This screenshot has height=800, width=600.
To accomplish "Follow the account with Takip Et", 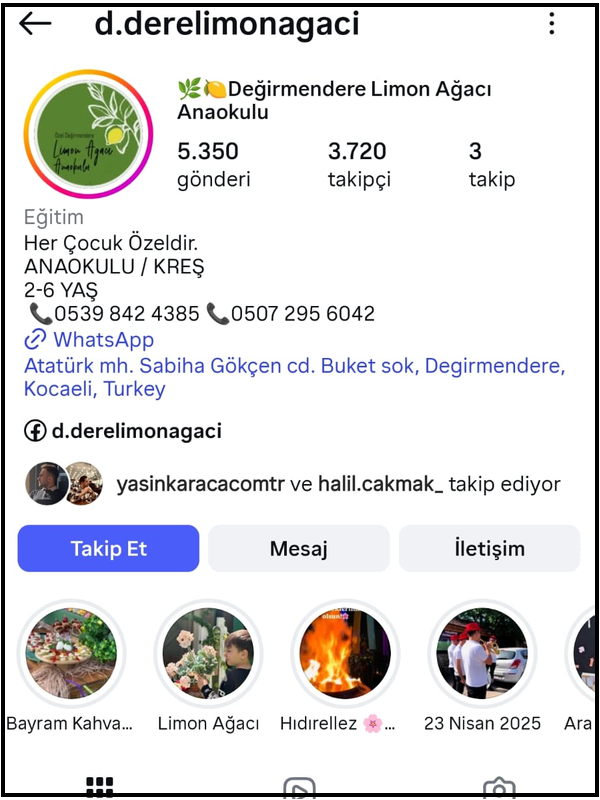I will pyautogui.click(x=108, y=548).
